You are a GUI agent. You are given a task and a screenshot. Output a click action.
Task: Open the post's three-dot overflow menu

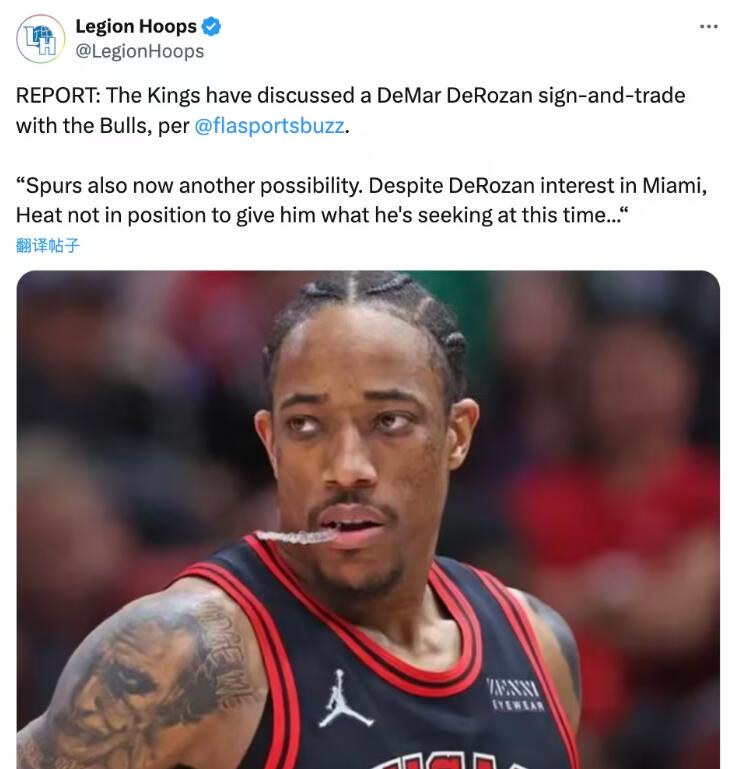click(708, 27)
